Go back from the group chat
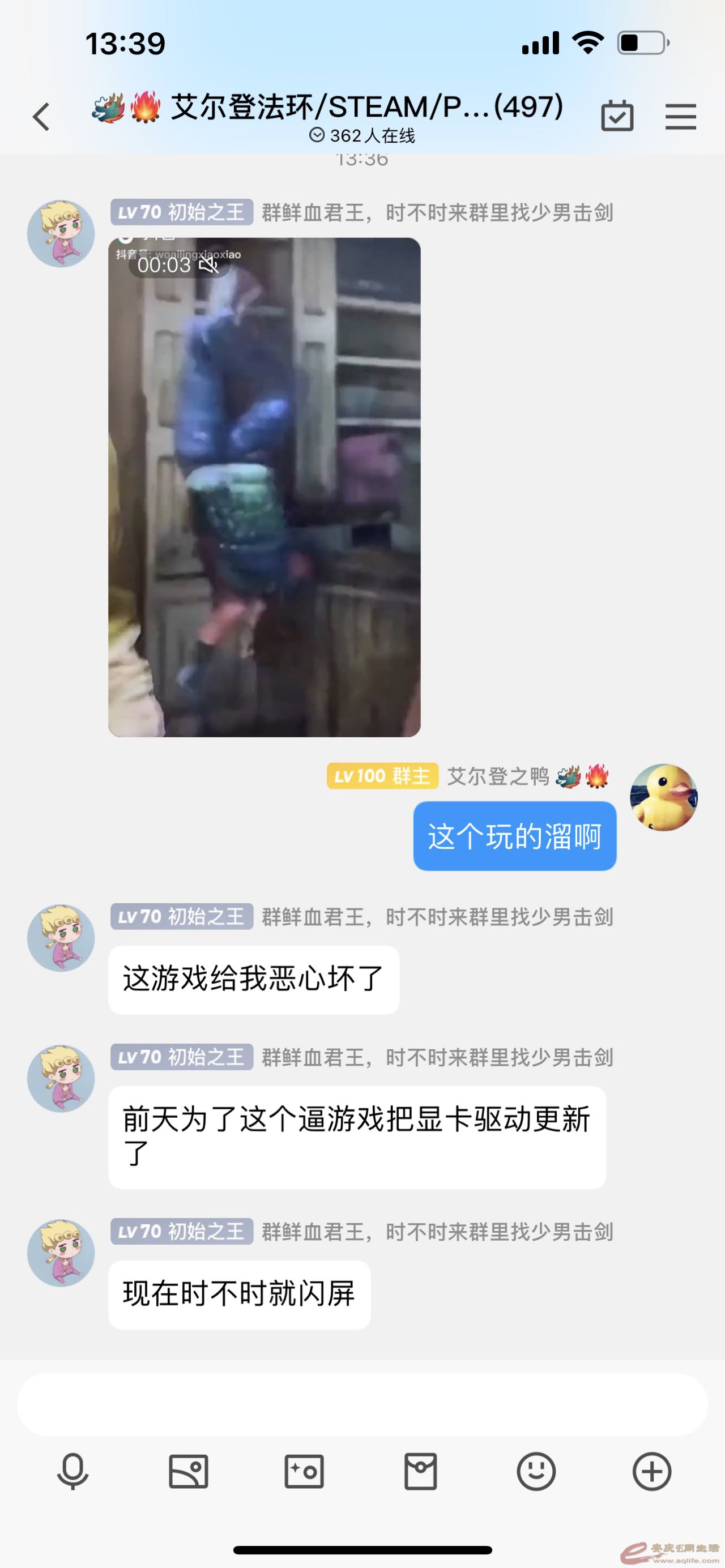The height and width of the screenshot is (1568, 725). point(41,116)
